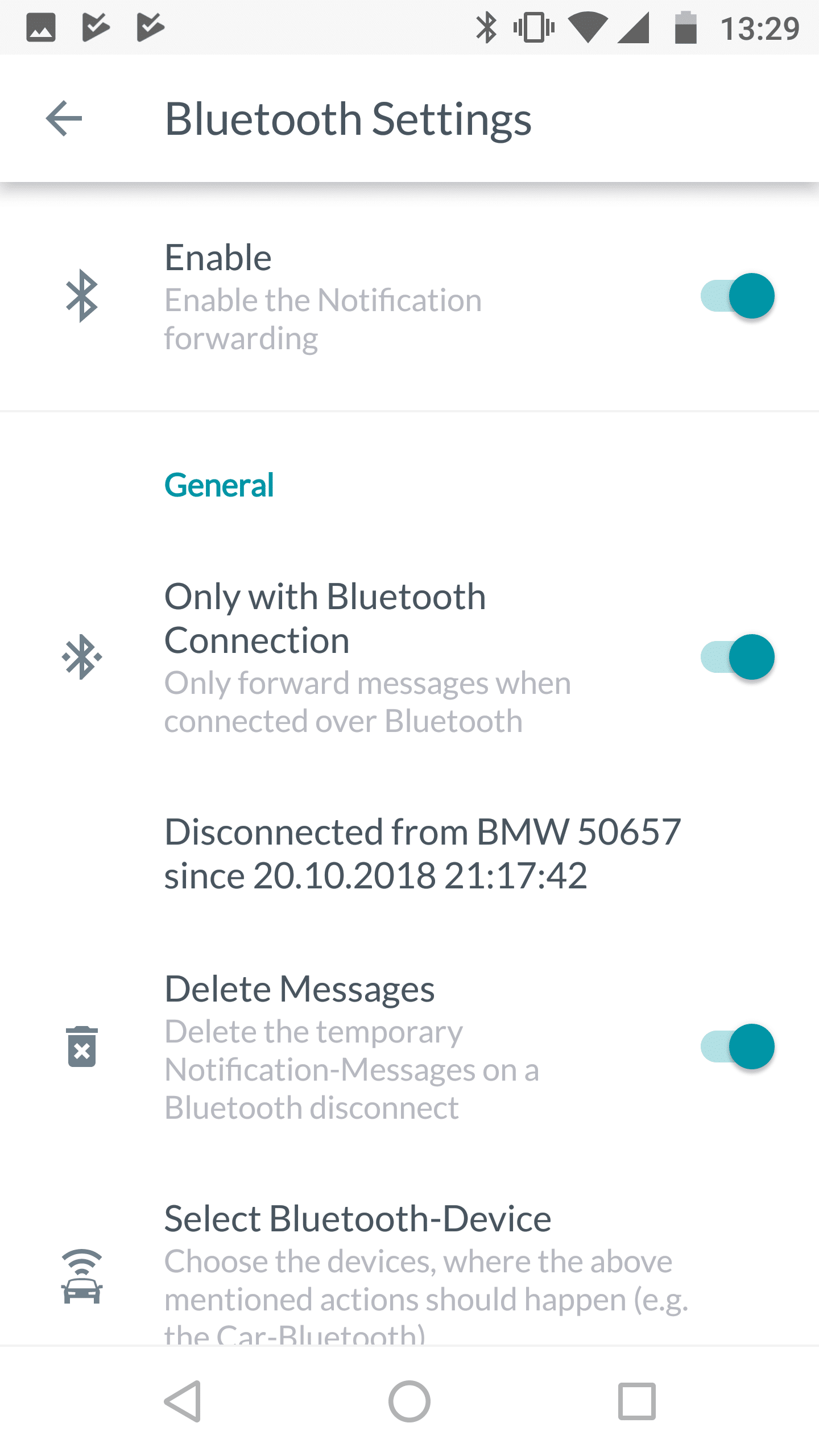Screen dimensions: 819x1456
Task: Disable Only with Bluetooth Connection switch
Action: (x=737, y=657)
